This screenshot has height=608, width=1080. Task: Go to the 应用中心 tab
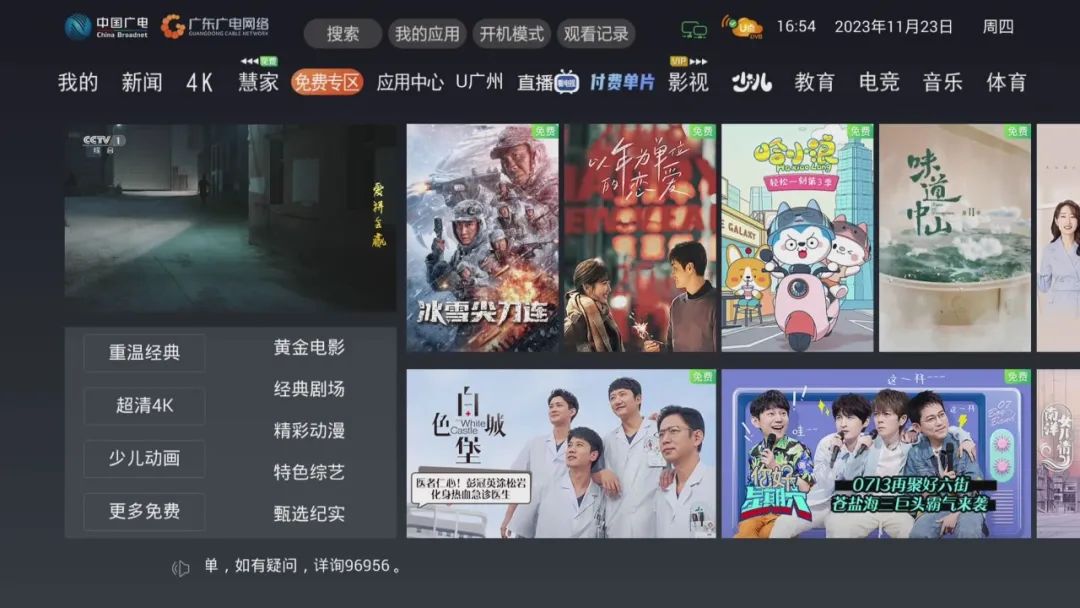pos(410,82)
